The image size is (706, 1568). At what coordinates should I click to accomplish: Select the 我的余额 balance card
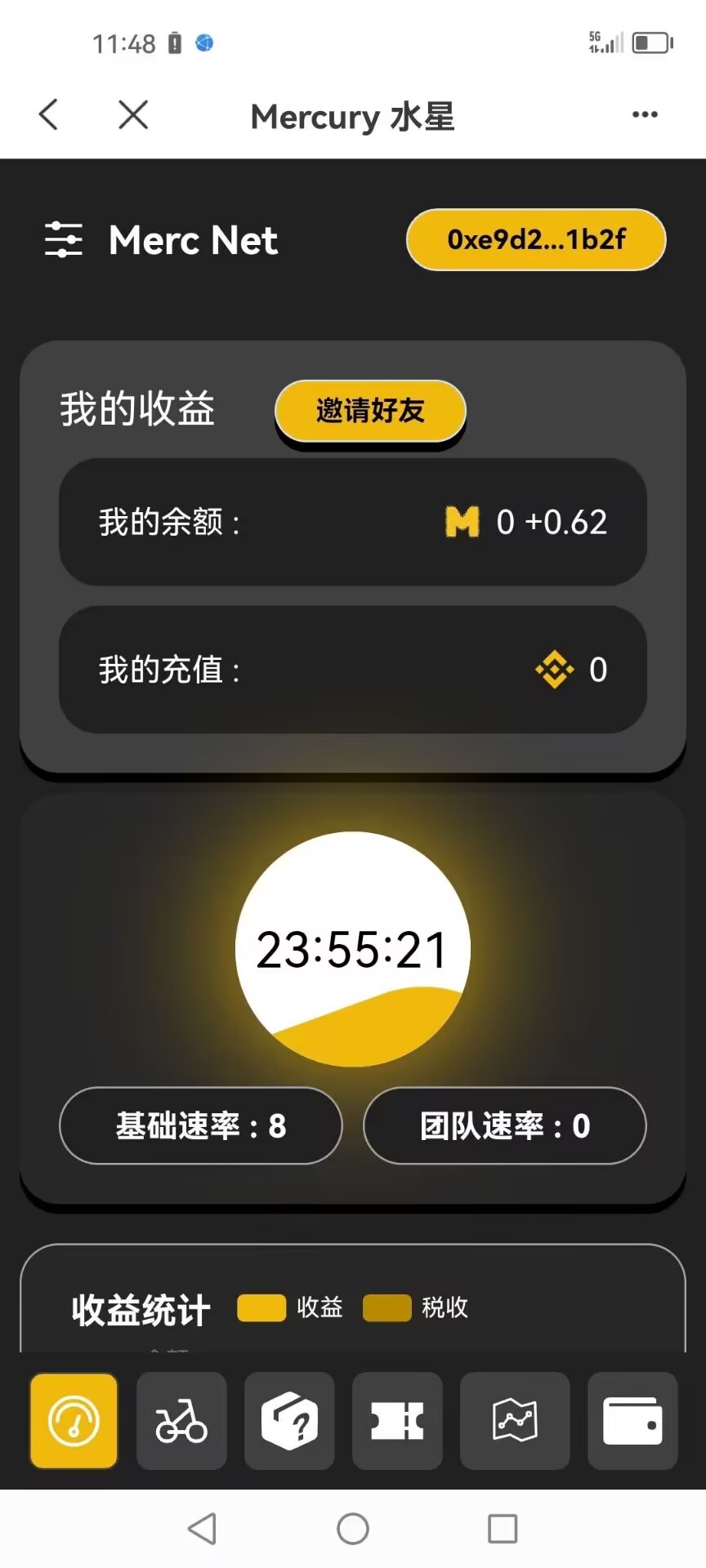coord(352,523)
